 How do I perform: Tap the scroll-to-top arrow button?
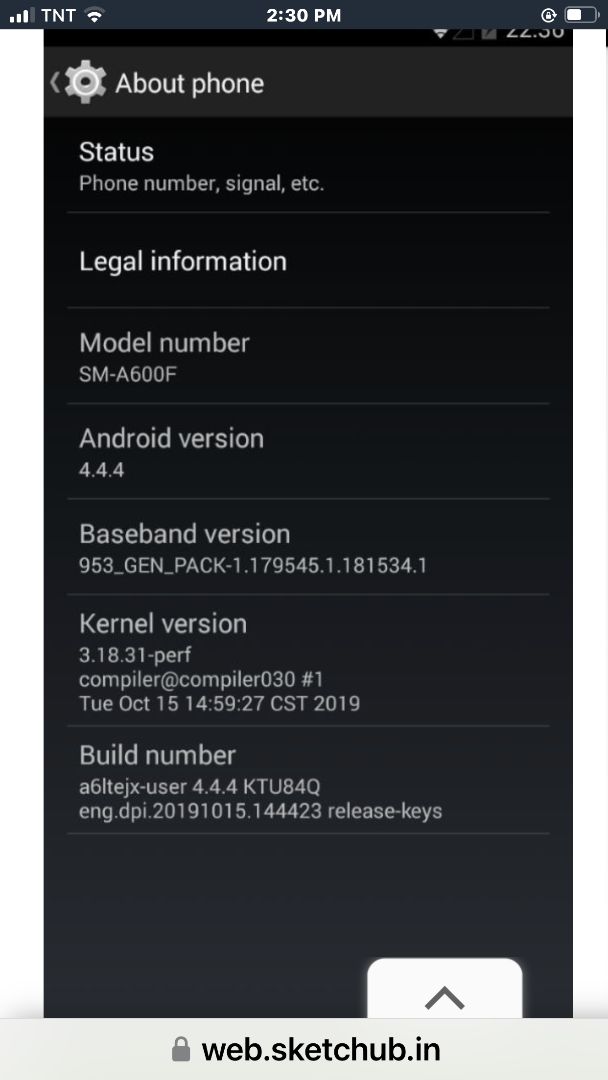point(444,994)
